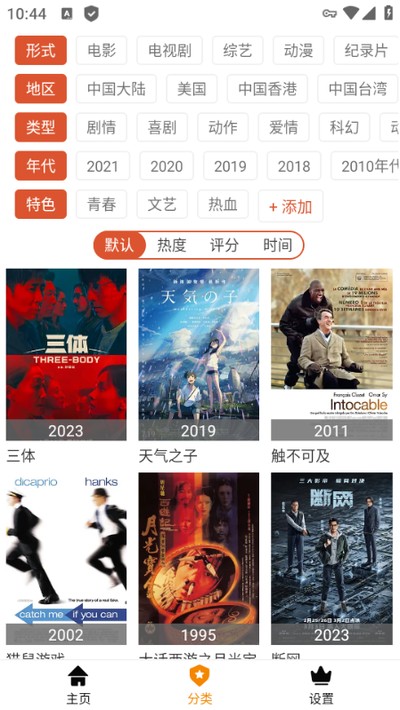Filter by year 2018

click(x=294, y=166)
